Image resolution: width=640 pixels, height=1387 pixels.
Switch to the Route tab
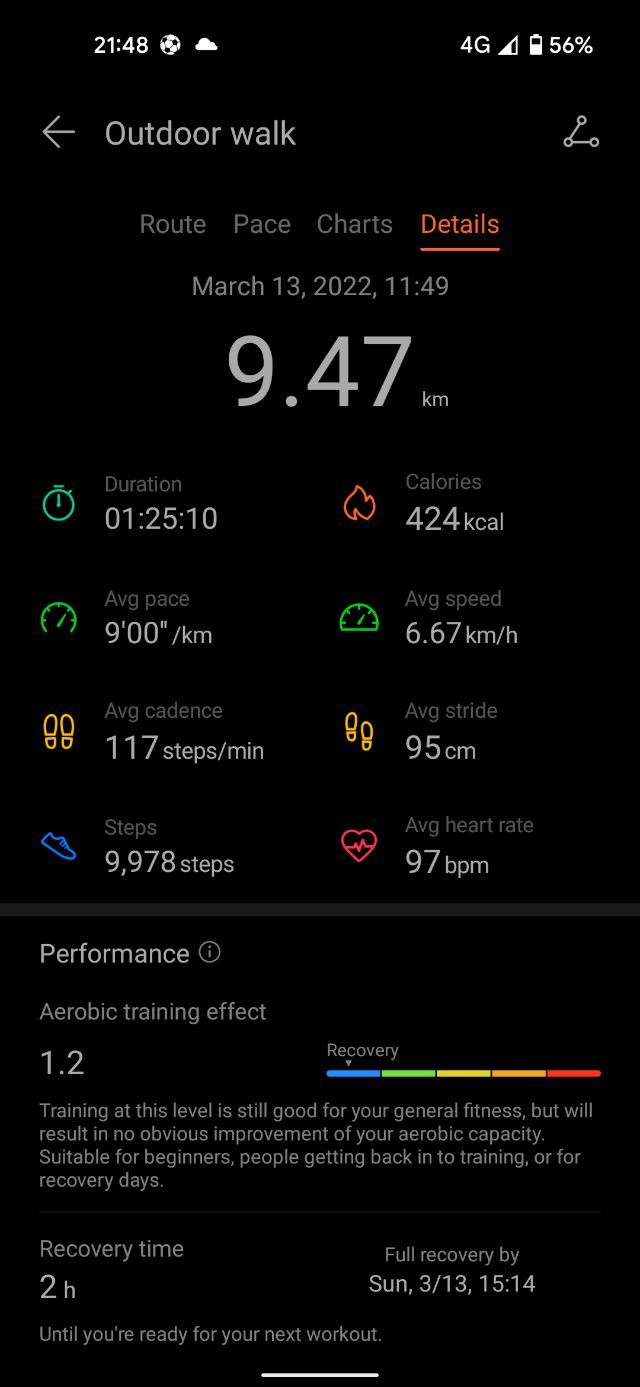pos(173,224)
